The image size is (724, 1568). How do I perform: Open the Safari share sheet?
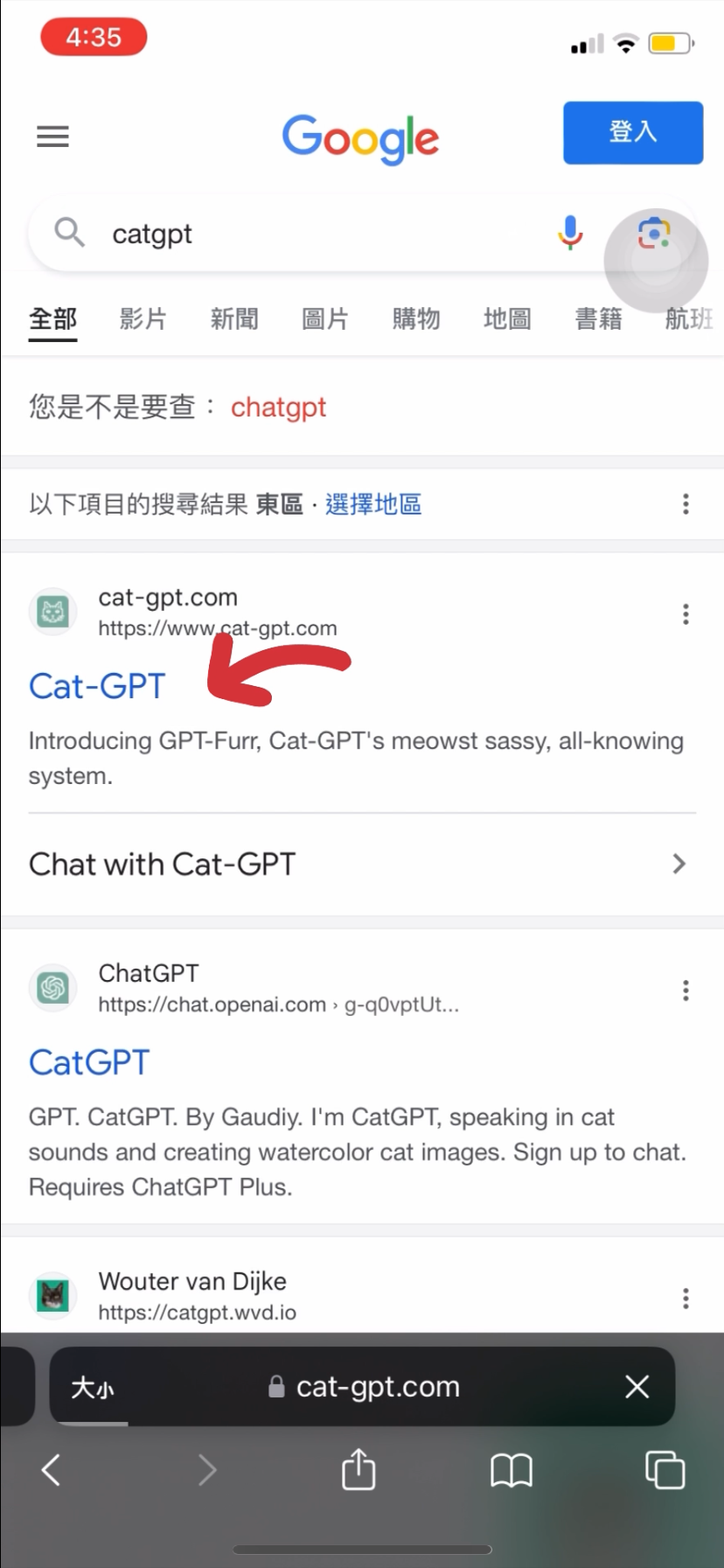[x=358, y=1470]
